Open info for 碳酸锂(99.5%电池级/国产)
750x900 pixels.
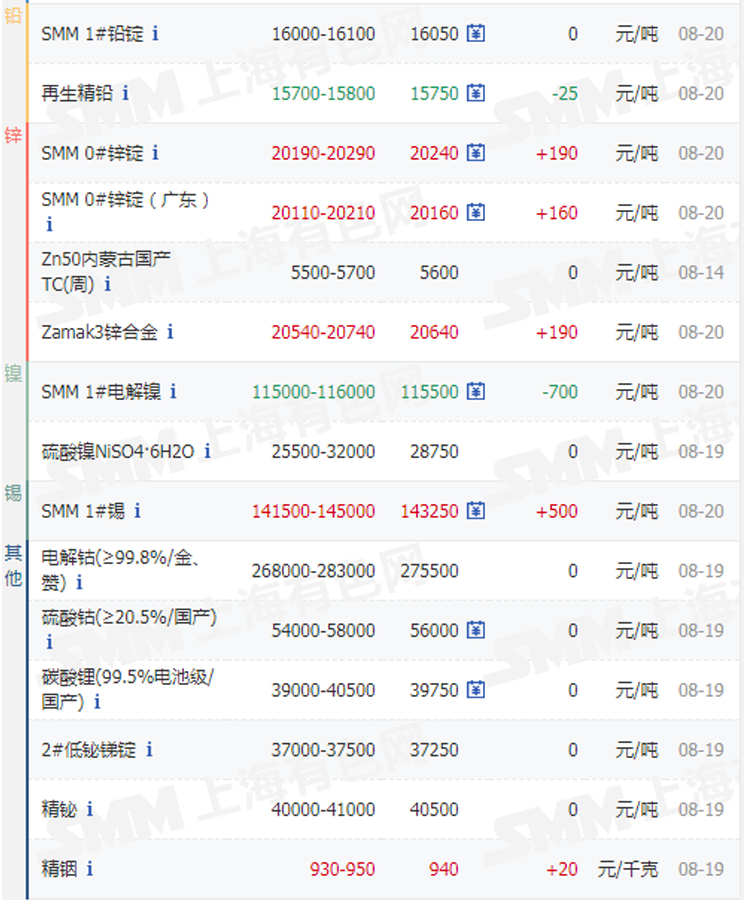tap(97, 702)
